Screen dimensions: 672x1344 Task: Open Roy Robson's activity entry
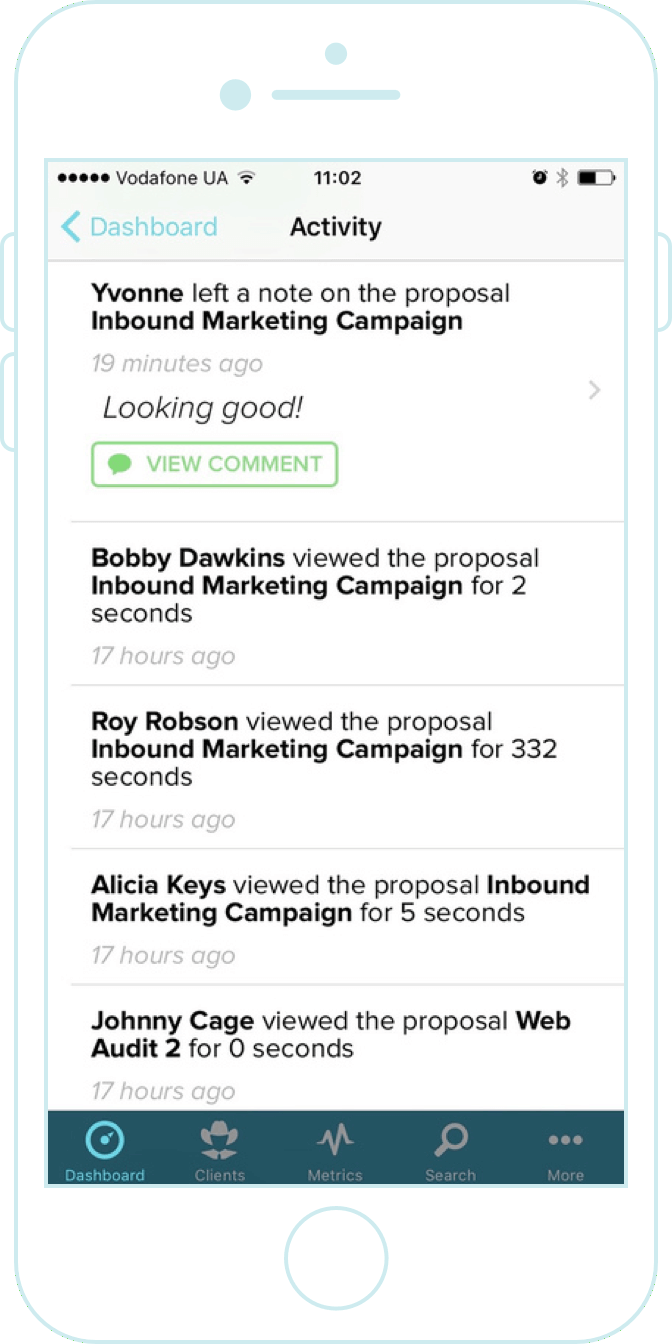[x=336, y=767]
